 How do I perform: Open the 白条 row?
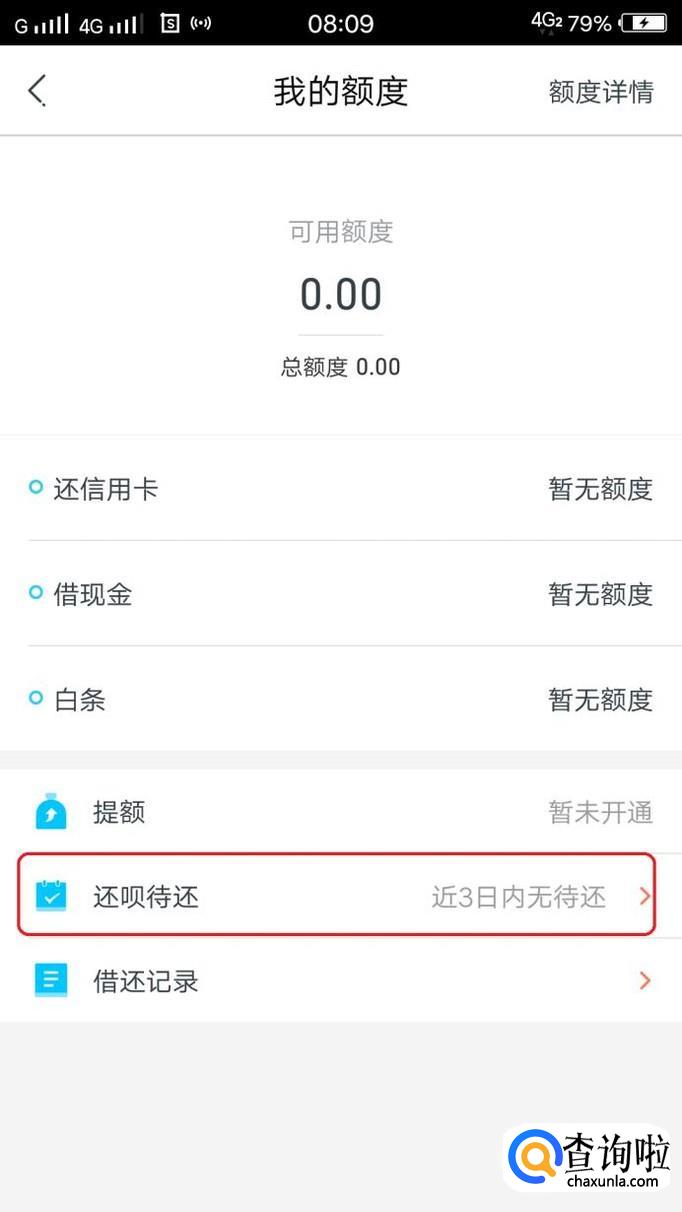click(341, 699)
